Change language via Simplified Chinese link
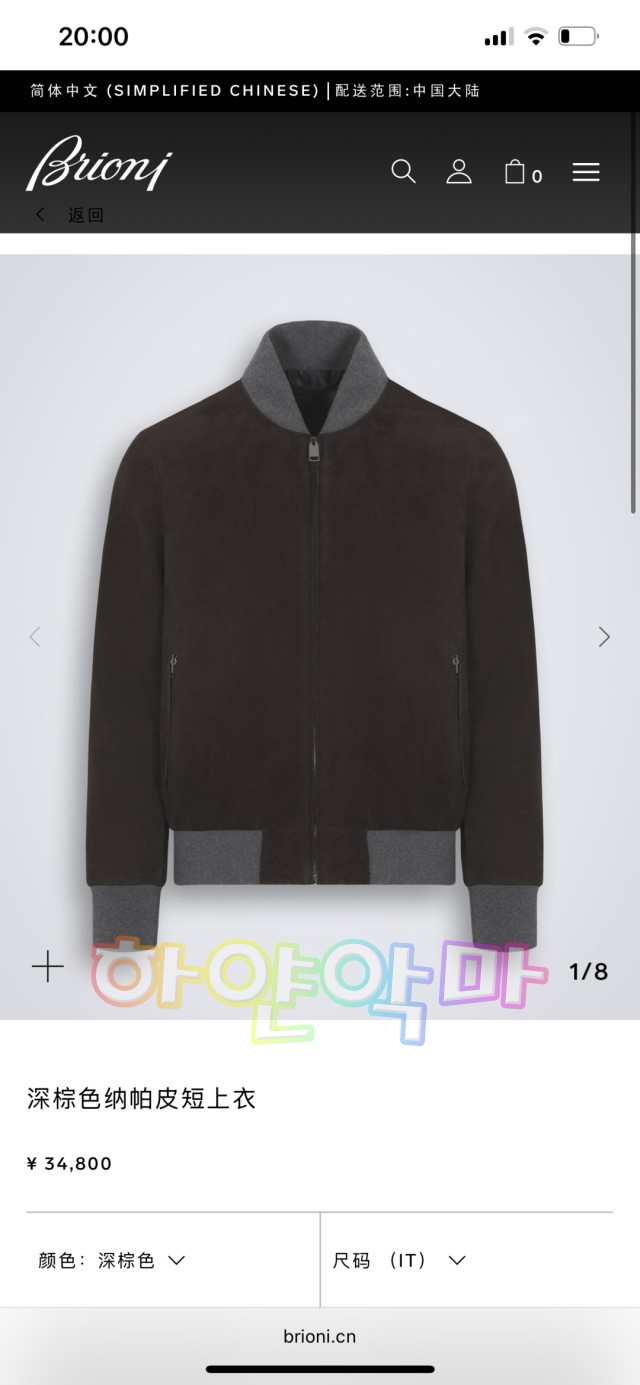This screenshot has height=1385, width=640. pyautogui.click(x=175, y=91)
